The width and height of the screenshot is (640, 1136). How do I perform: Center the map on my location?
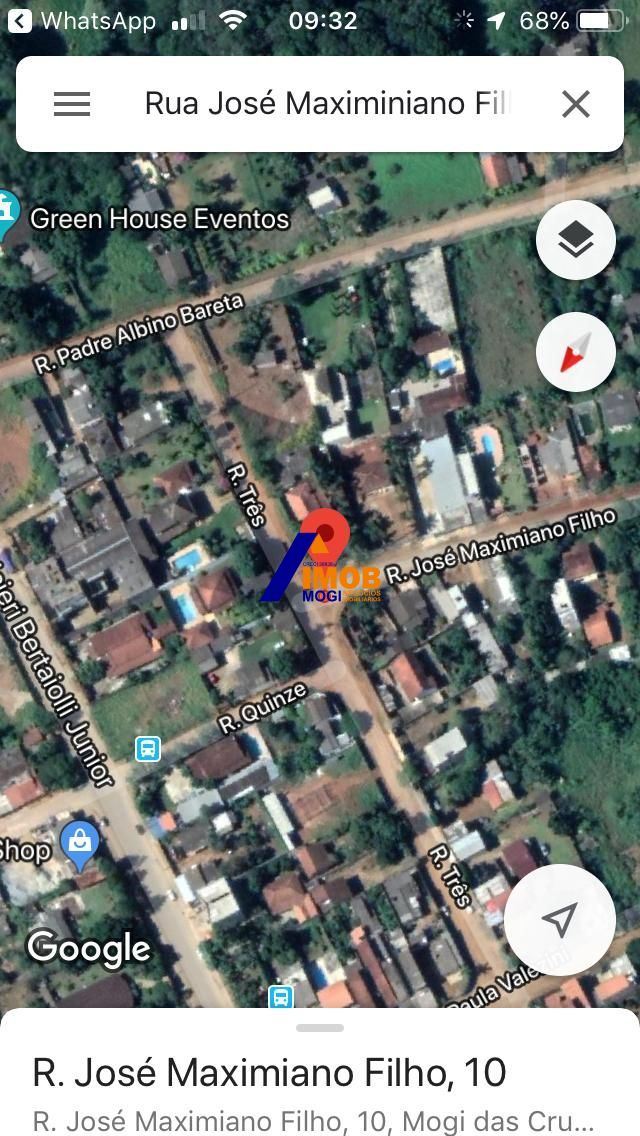559,920
